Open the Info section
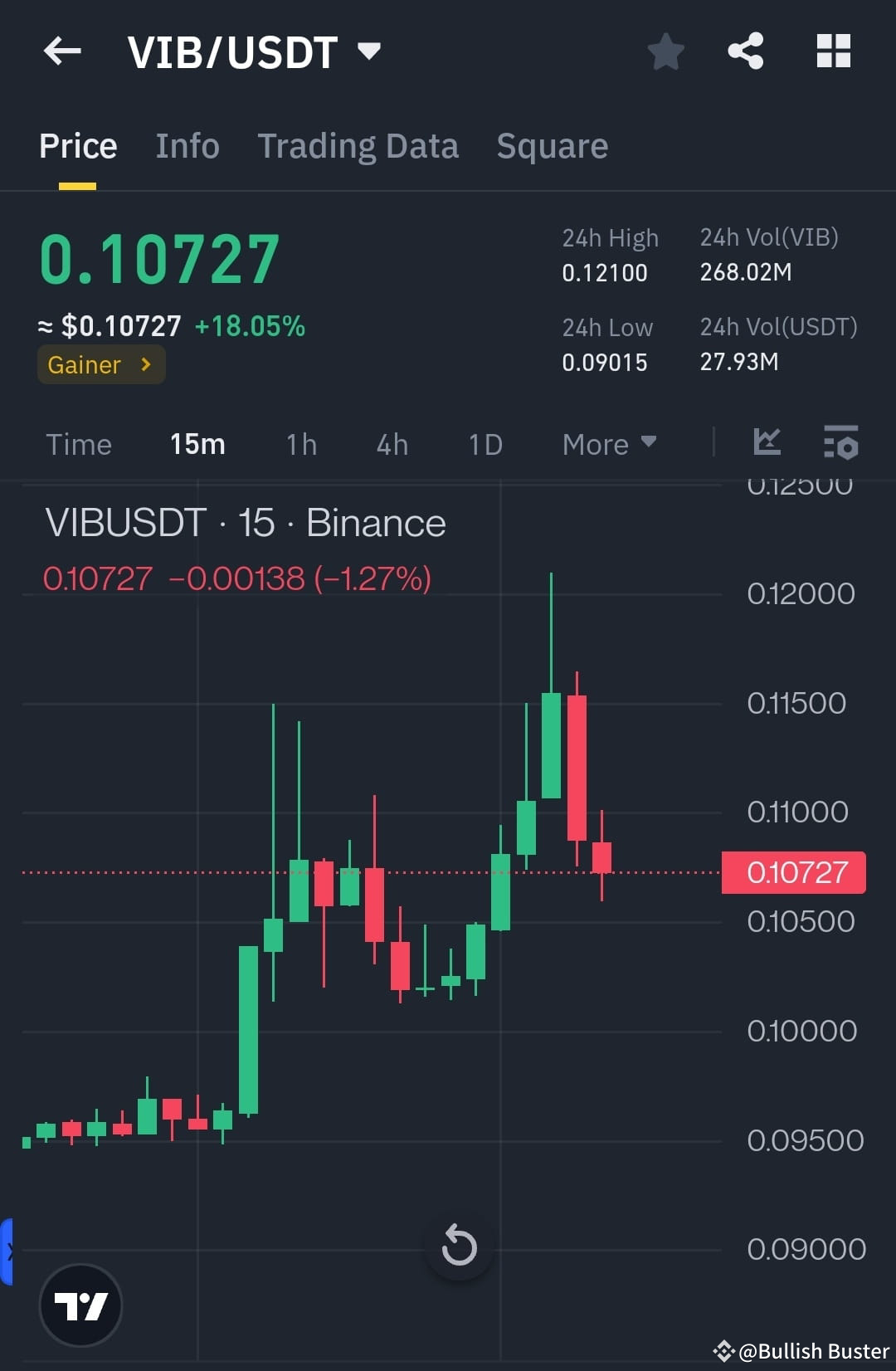Screen dimensions: 896x1371 187,145
